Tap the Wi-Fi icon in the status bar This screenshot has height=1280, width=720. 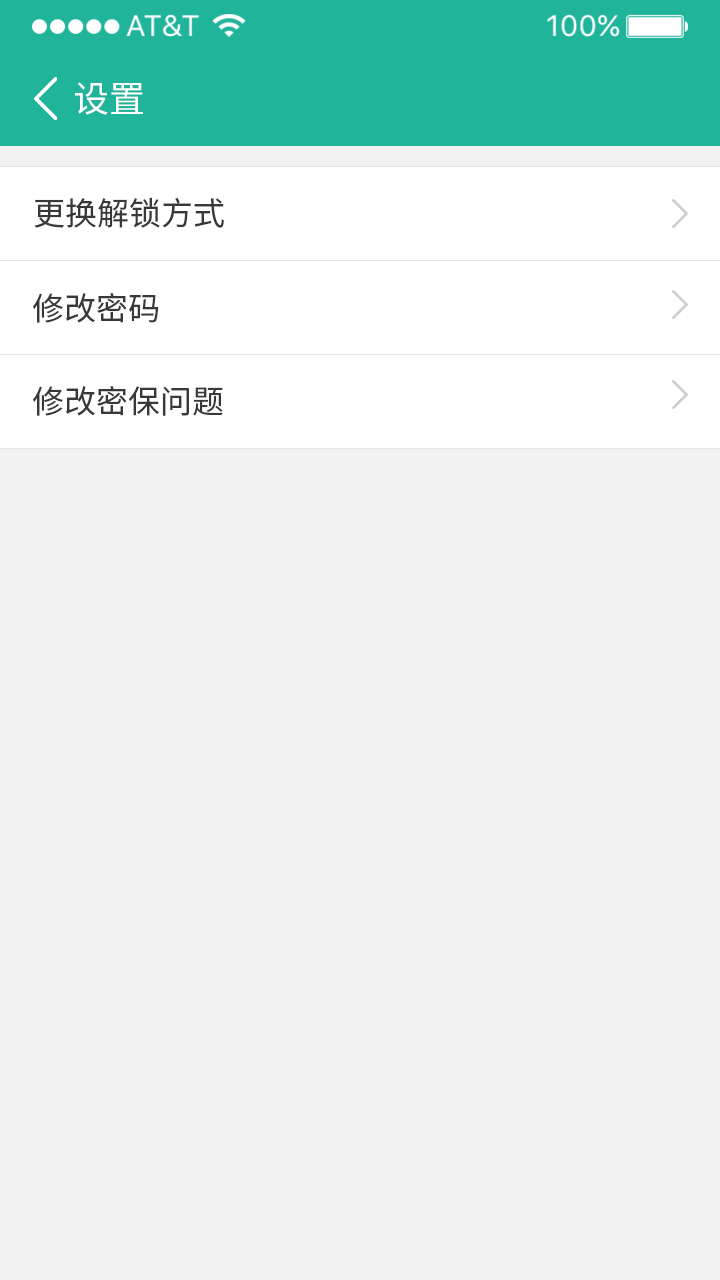228,25
